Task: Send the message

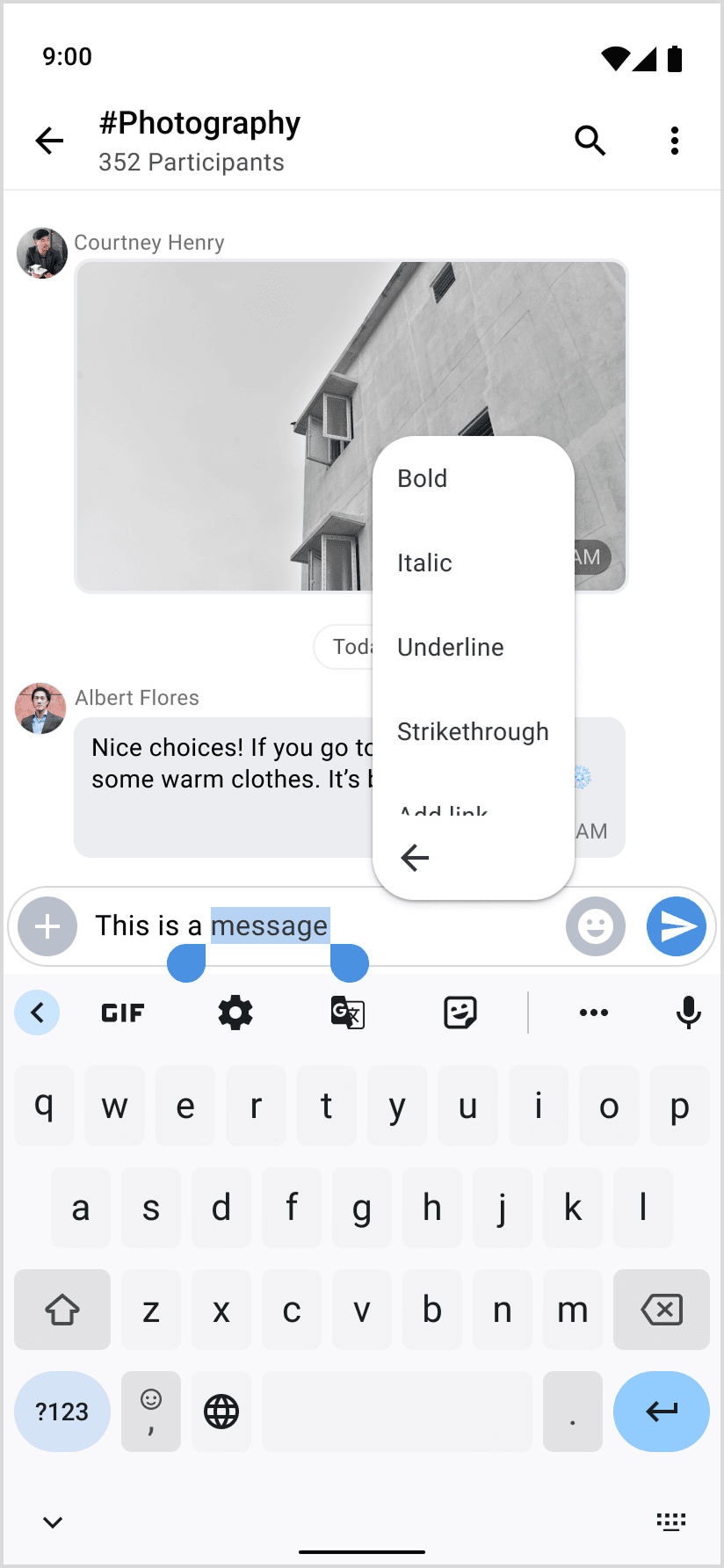Action: click(677, 926)
